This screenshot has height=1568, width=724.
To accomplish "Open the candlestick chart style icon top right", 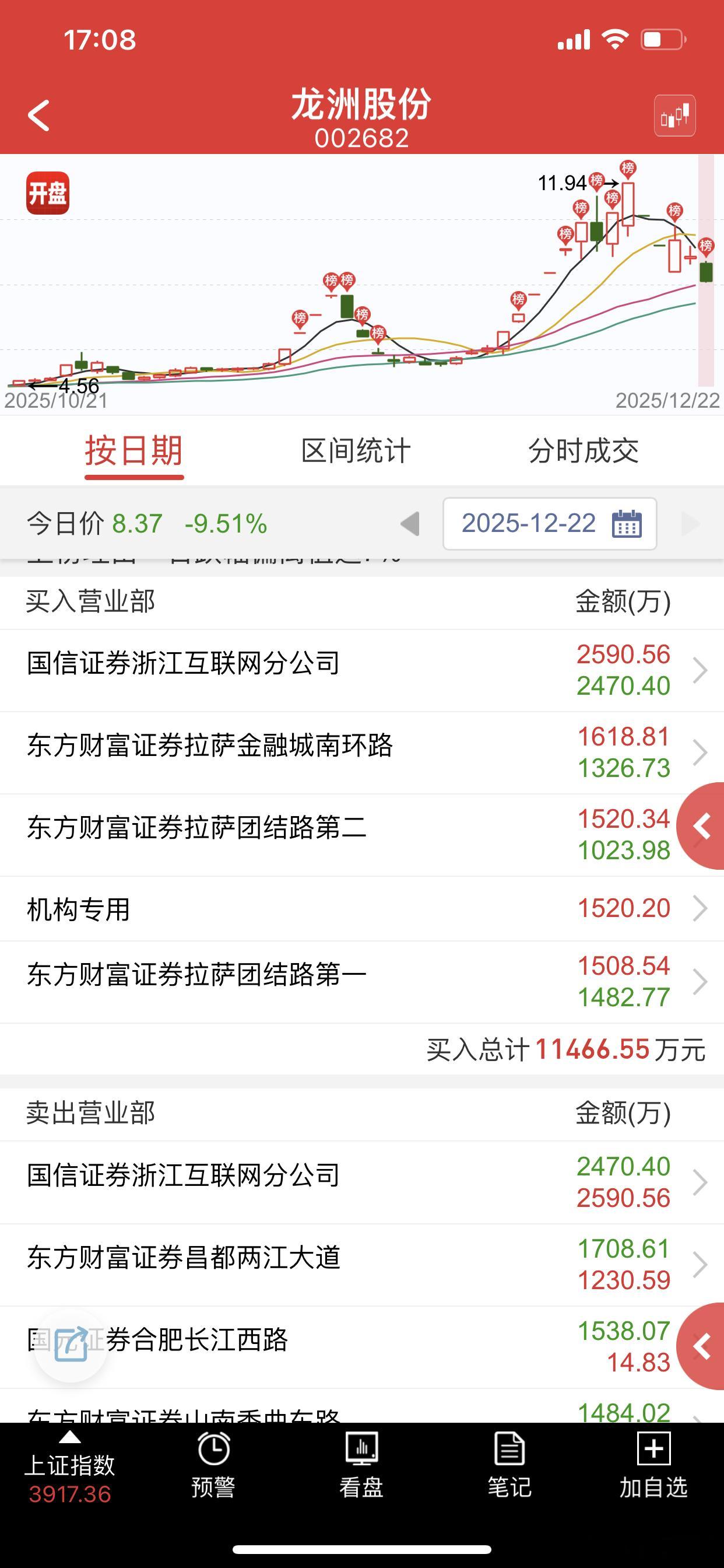I will pyautogui.click(x=676, y=116).
